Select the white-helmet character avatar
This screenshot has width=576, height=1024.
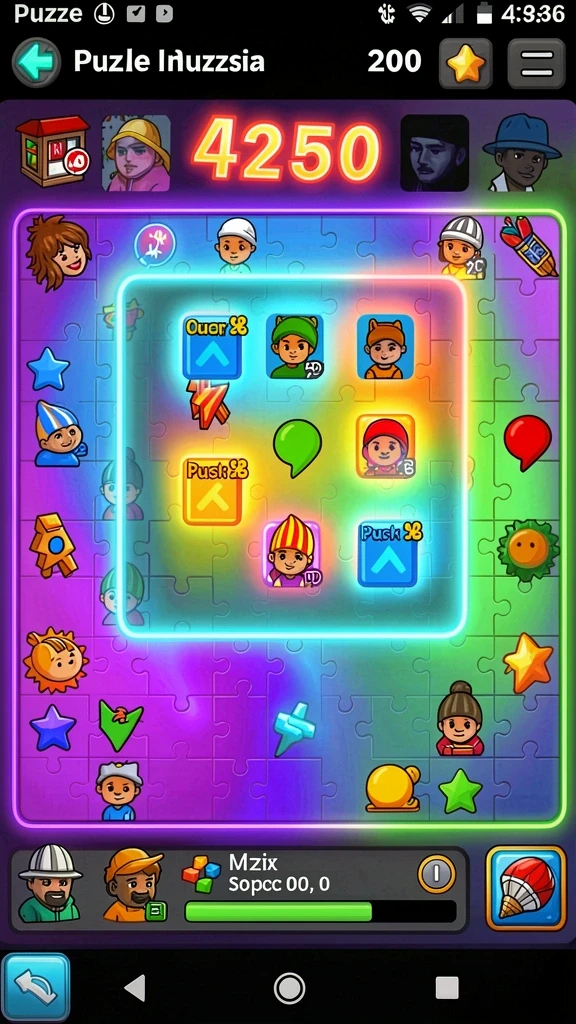tap(50, 884)
